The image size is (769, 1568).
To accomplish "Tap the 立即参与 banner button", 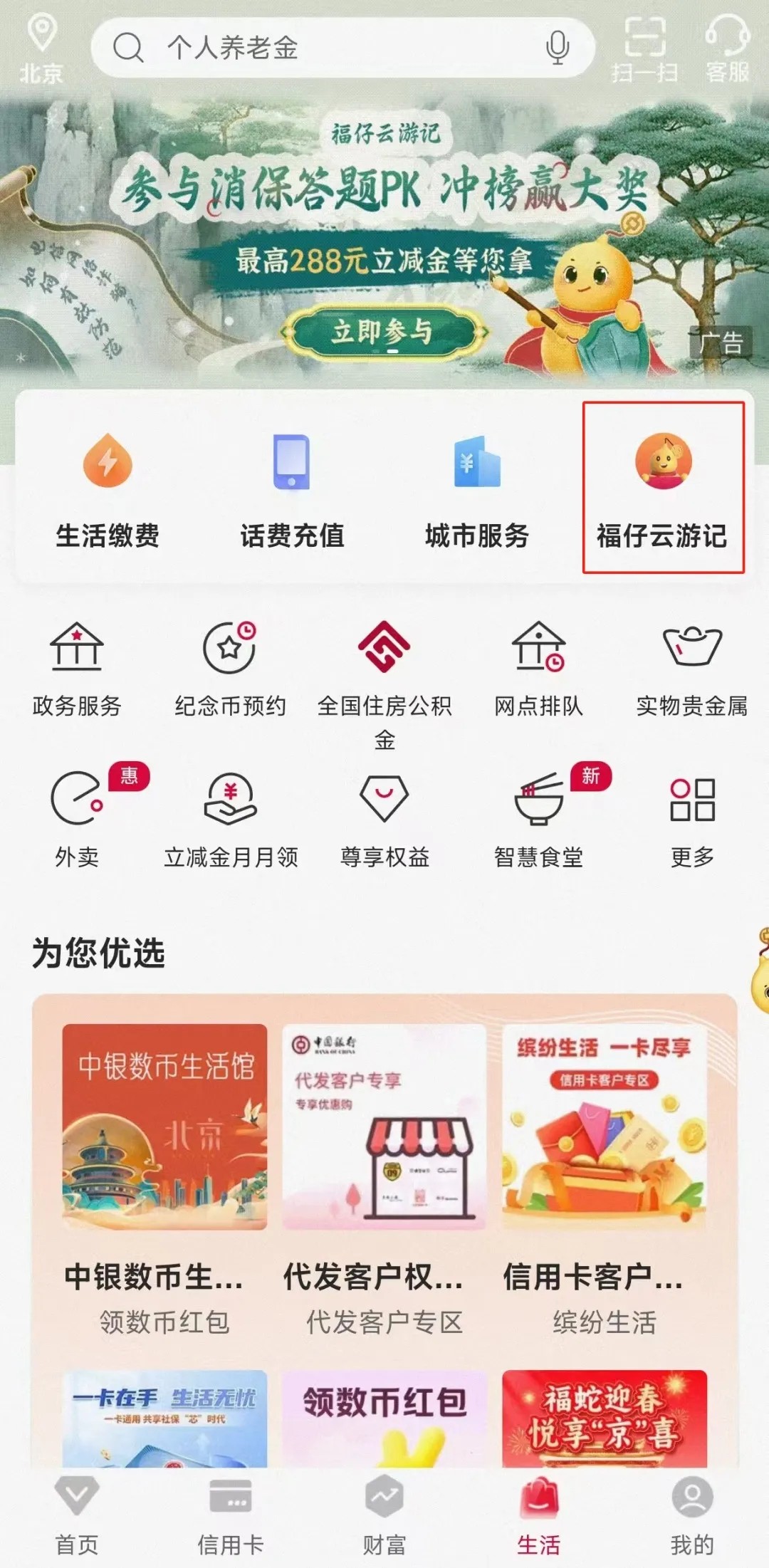I will pyautogui.click(x=384, y=332).
